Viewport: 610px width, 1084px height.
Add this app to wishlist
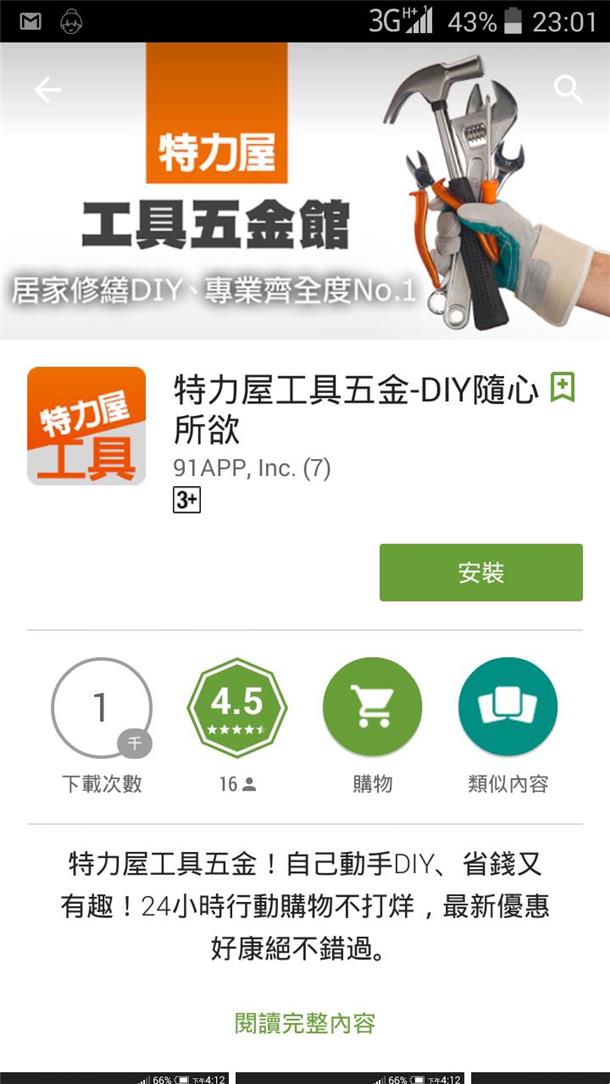coord(563,388)
